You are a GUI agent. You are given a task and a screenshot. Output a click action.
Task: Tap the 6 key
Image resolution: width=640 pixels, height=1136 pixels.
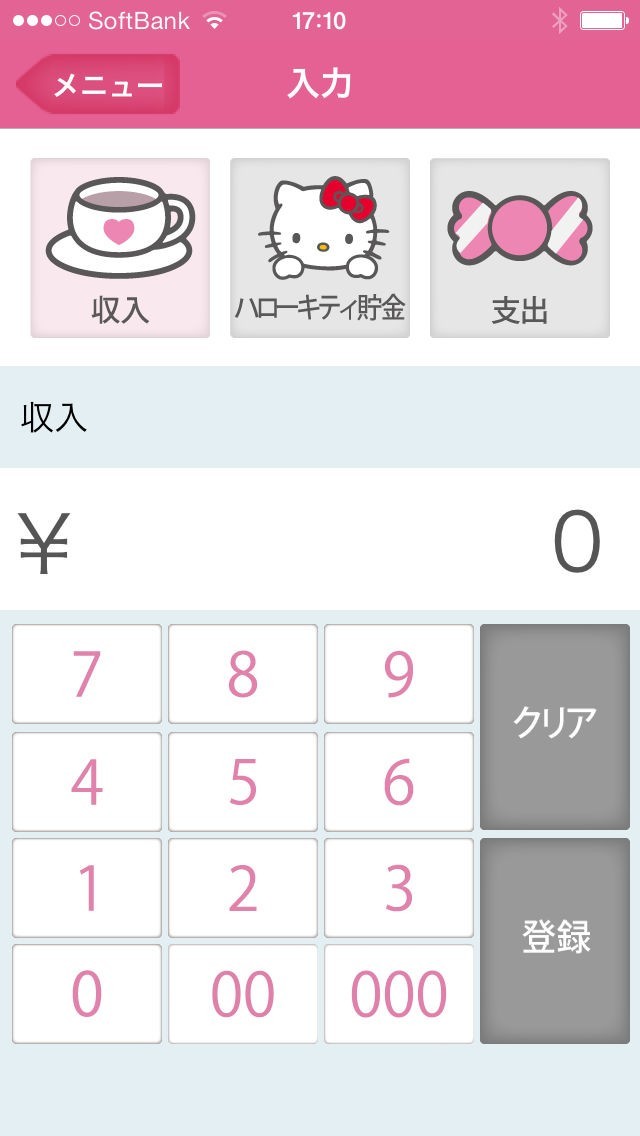pos(399,781)
